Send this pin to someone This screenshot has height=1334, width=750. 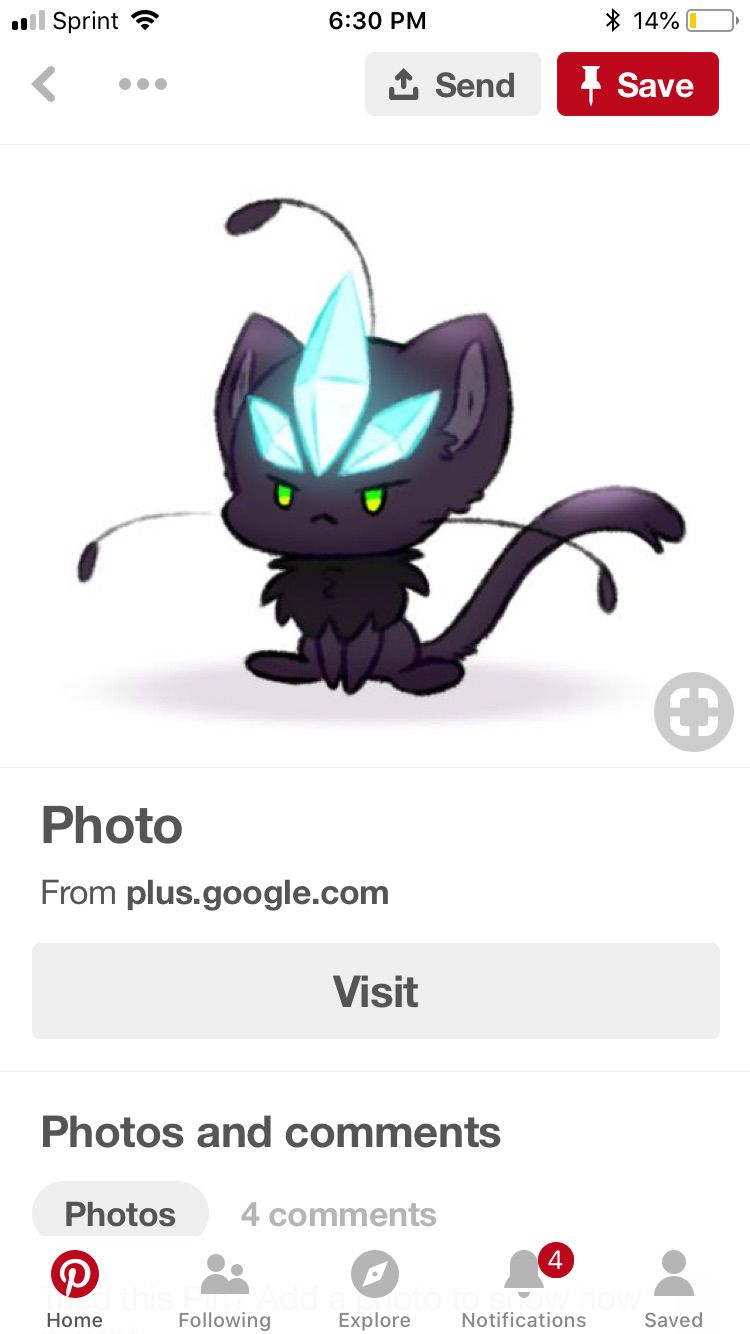tap(453, 85)
